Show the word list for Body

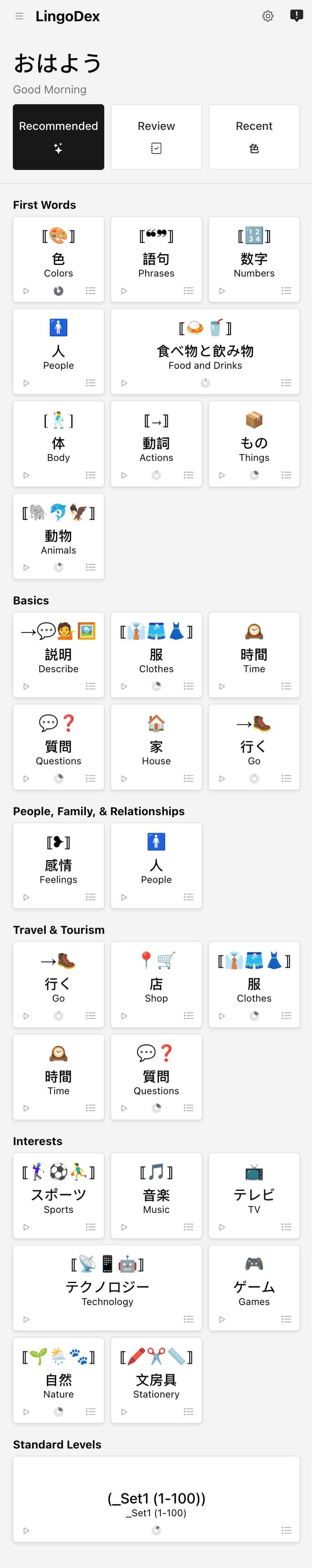(91, 475)
